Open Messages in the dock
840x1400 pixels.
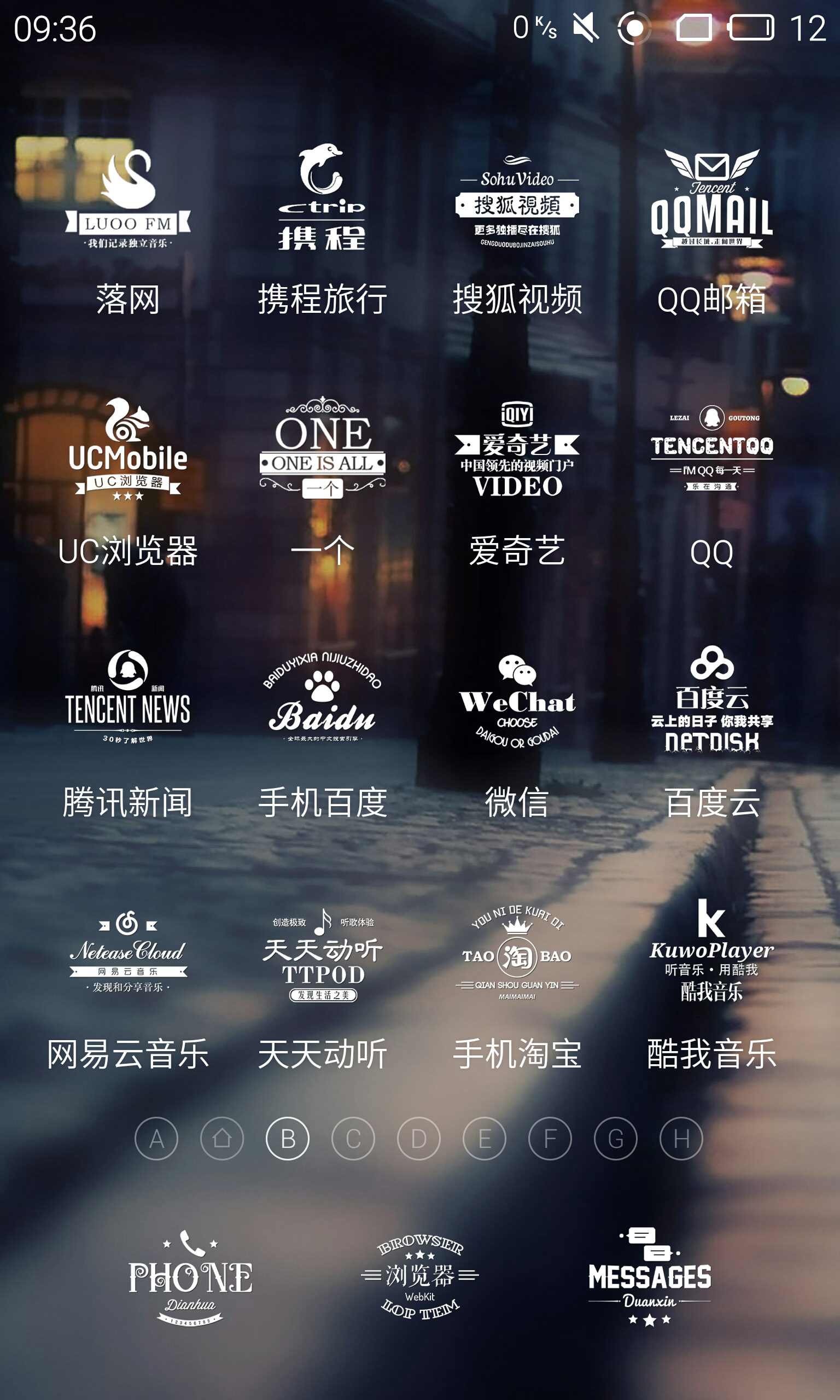[649, 1276]
